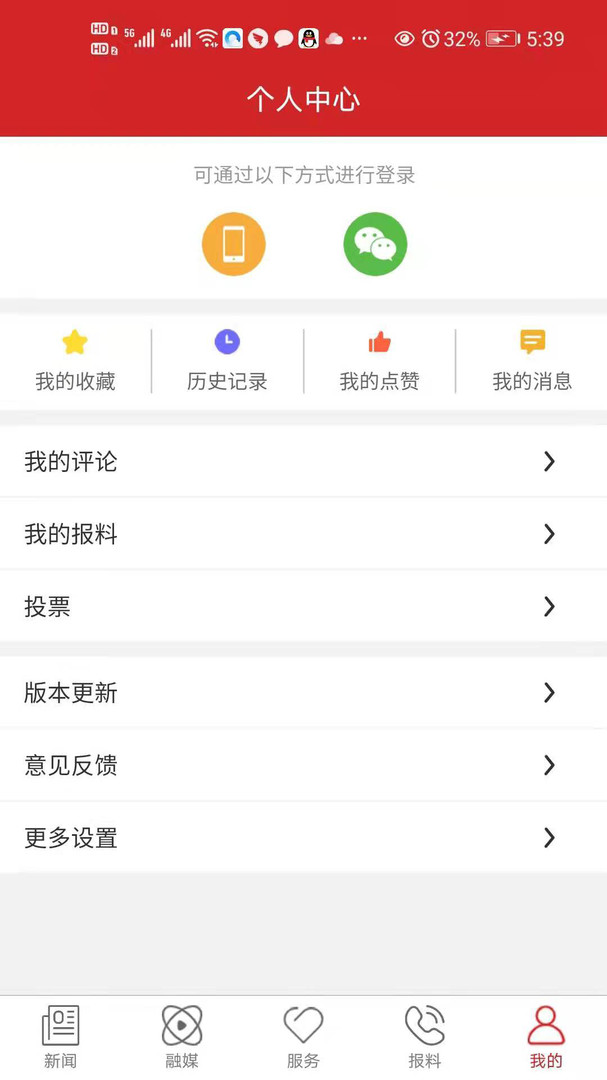Switch to the 融媒 tab

click(x=182, y=1037)
